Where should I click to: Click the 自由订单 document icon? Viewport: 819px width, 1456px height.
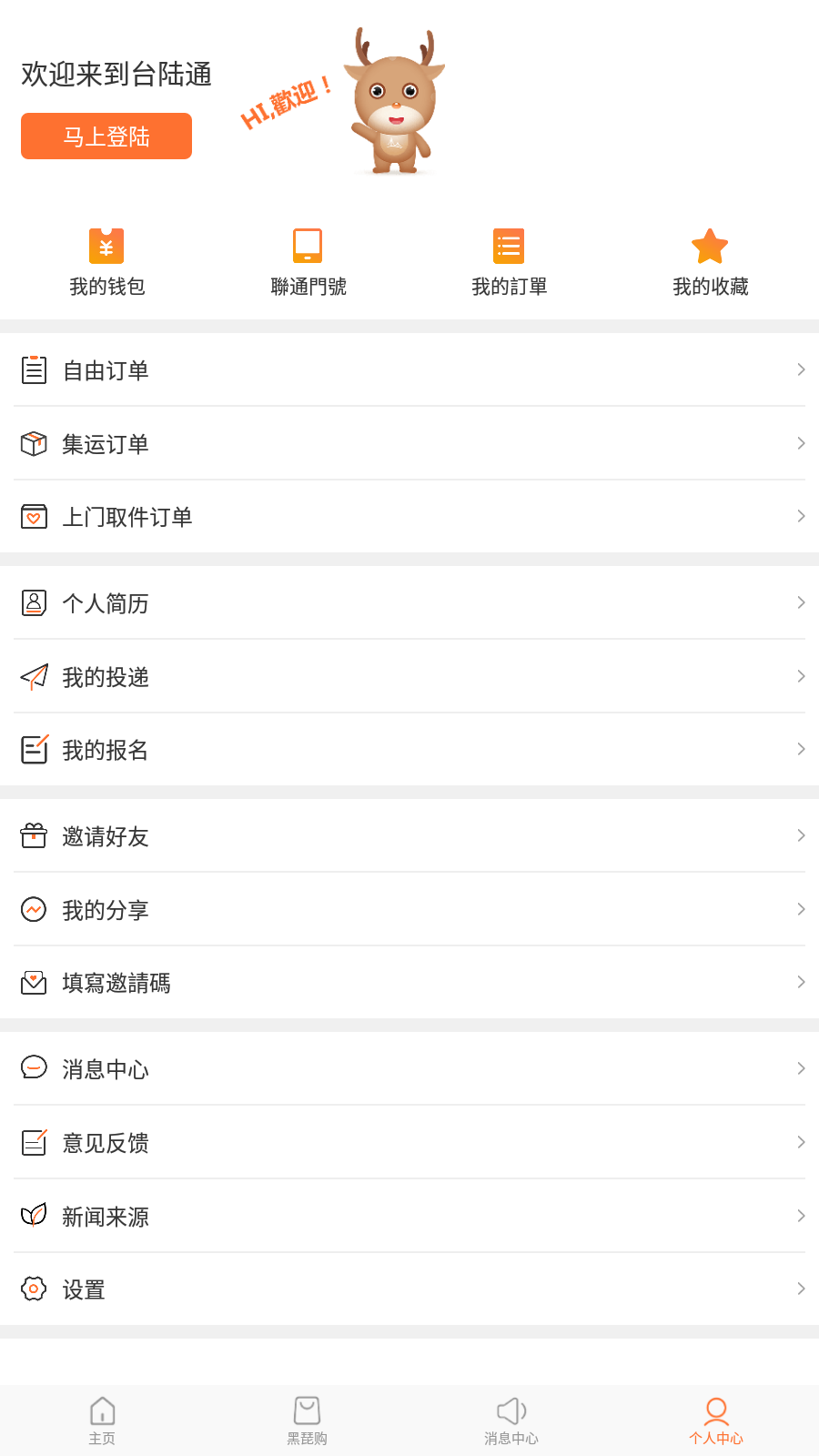[x=34, y=369]
